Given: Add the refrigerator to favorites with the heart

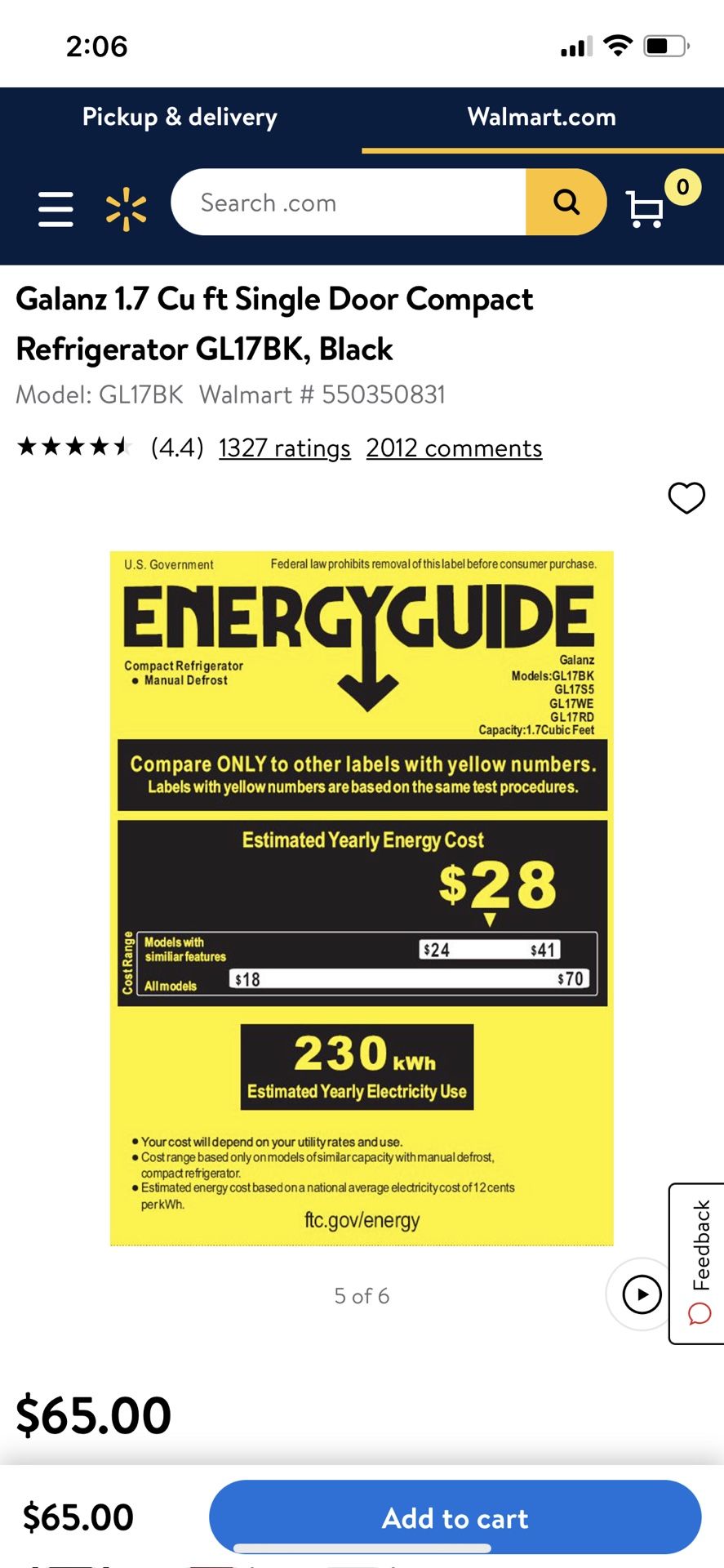Looking at the screenshot, I should (x=686, y=497).
